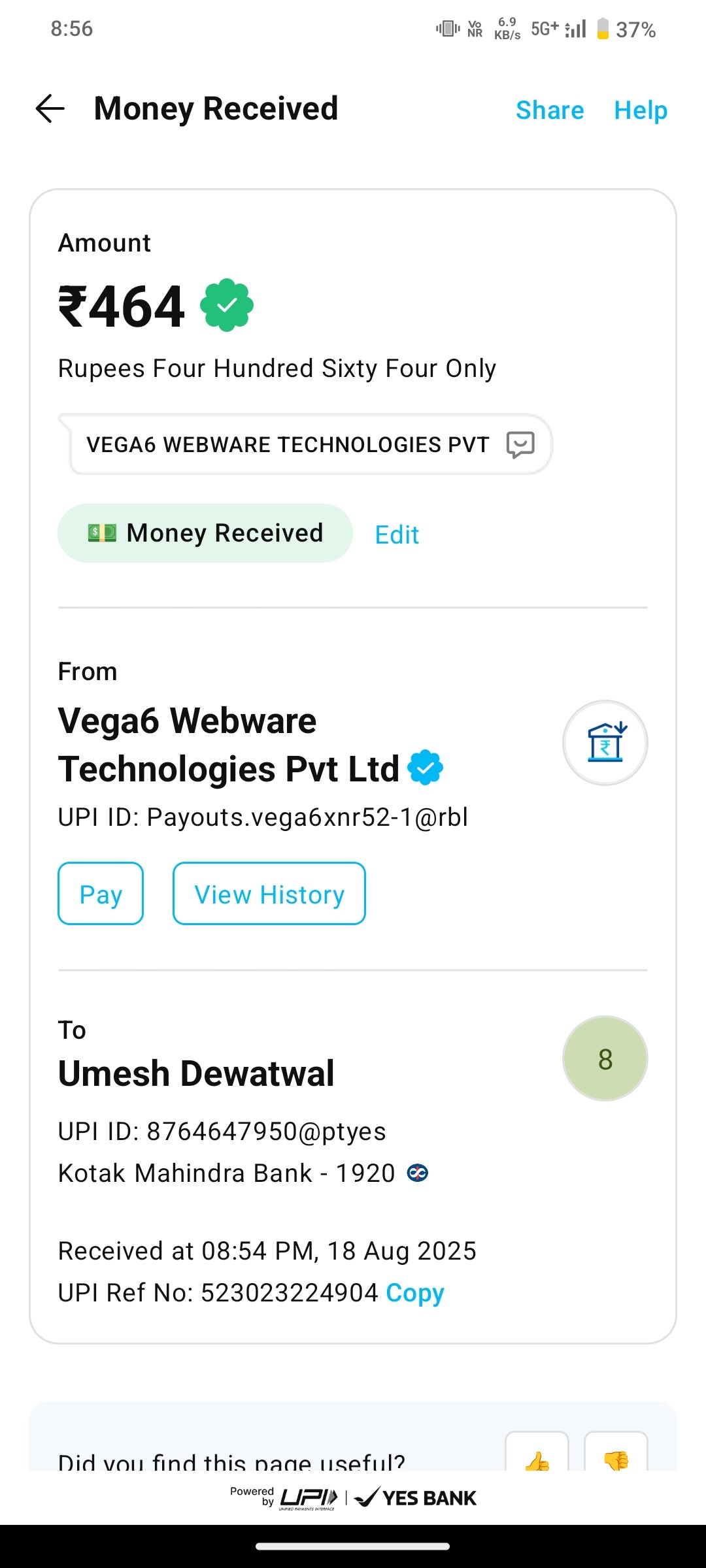Go back using the arrow icon

(50, 108)
